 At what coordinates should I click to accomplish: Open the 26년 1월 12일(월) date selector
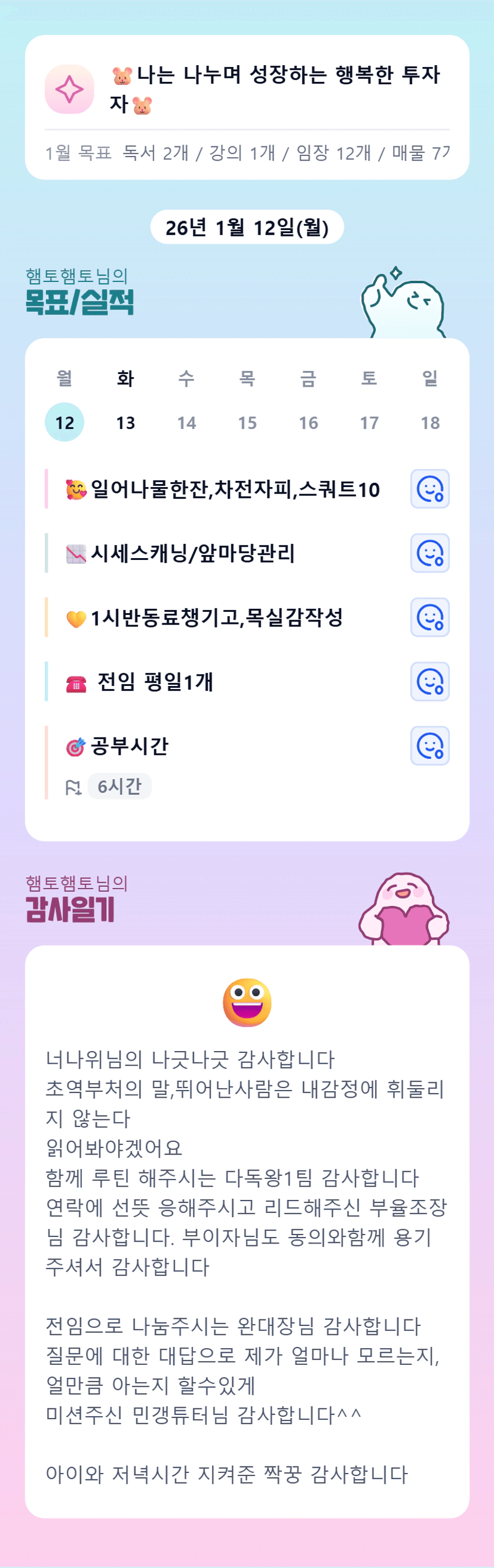(x=247, y=227)
